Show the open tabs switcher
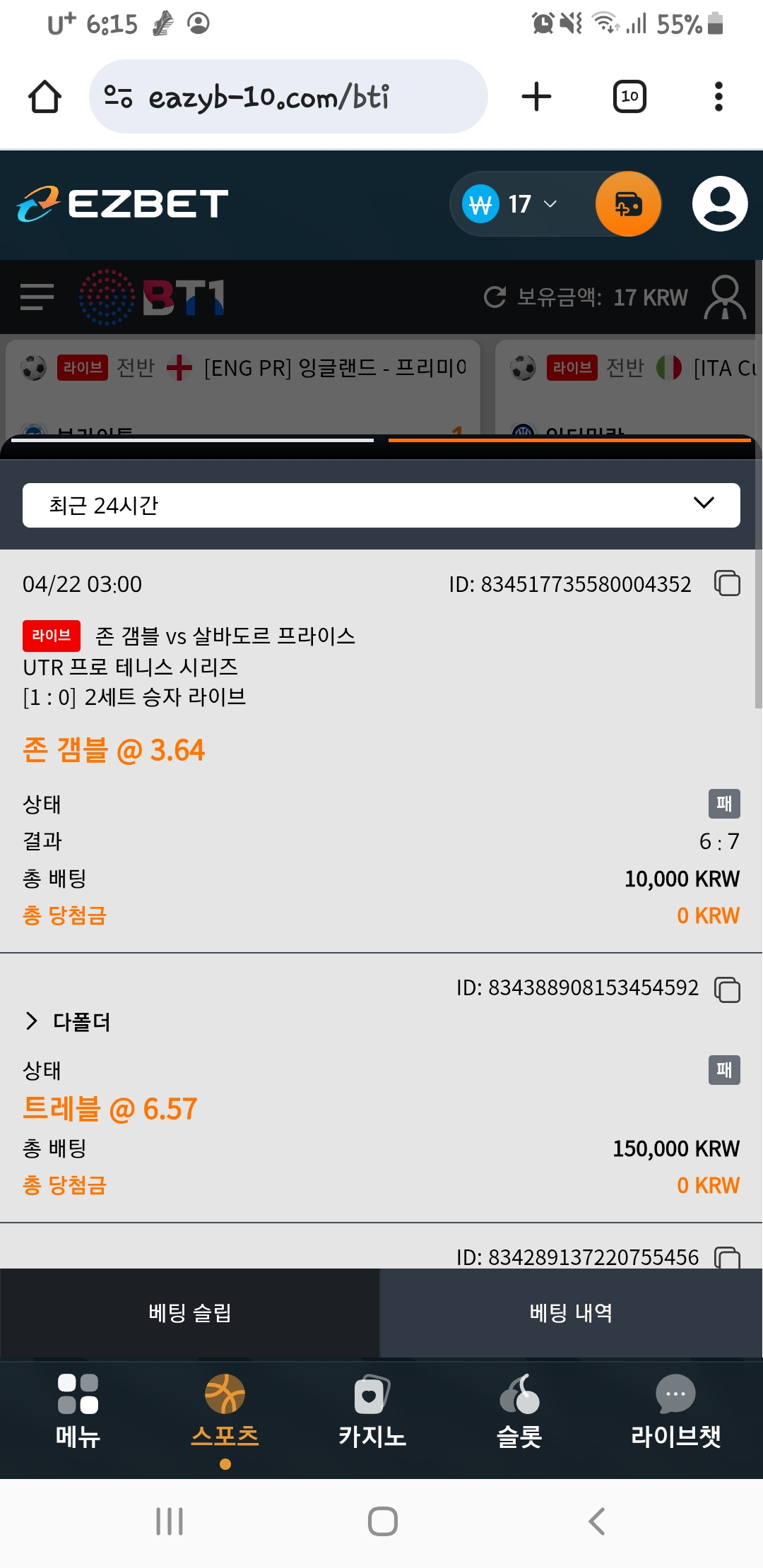 tap(629, 97)
